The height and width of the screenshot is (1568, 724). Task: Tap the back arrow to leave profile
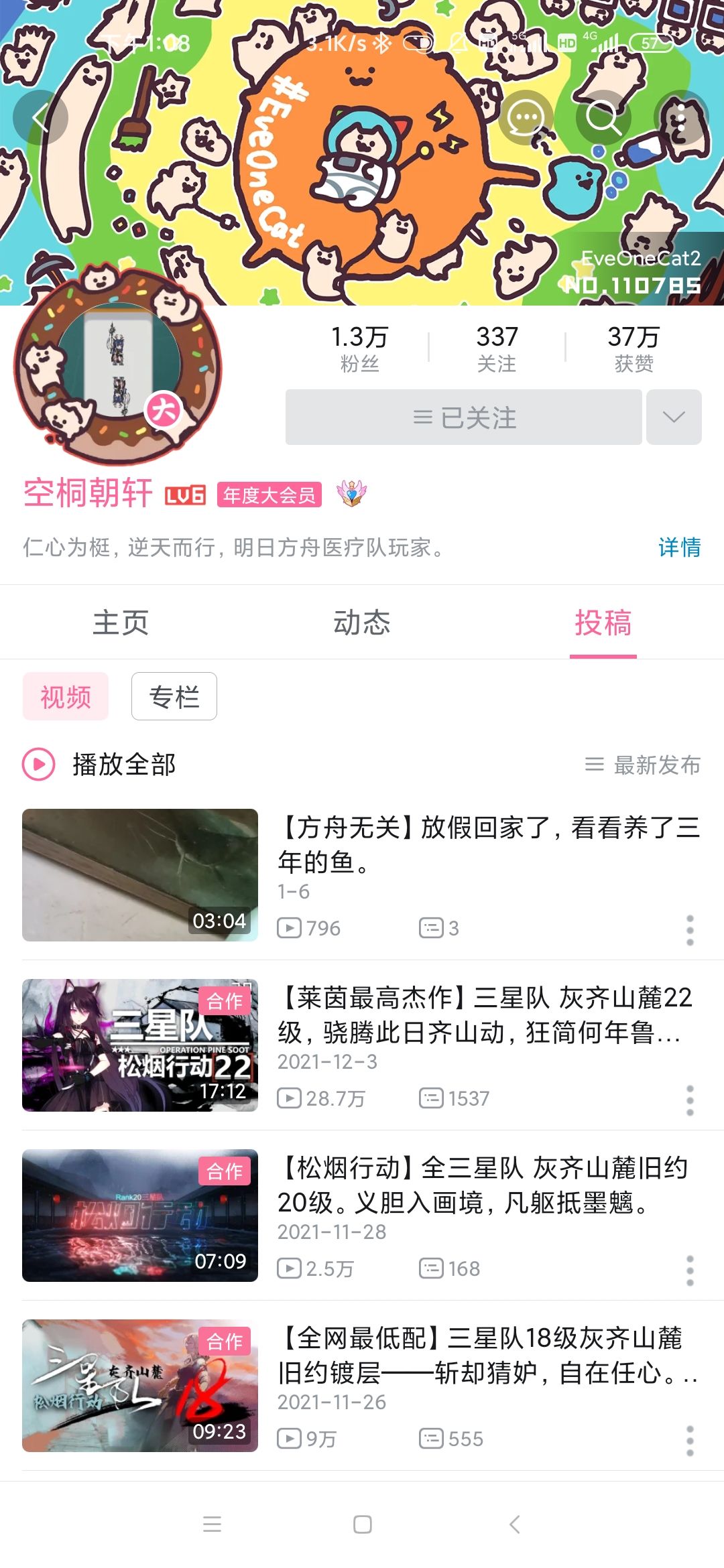[42, 117]
